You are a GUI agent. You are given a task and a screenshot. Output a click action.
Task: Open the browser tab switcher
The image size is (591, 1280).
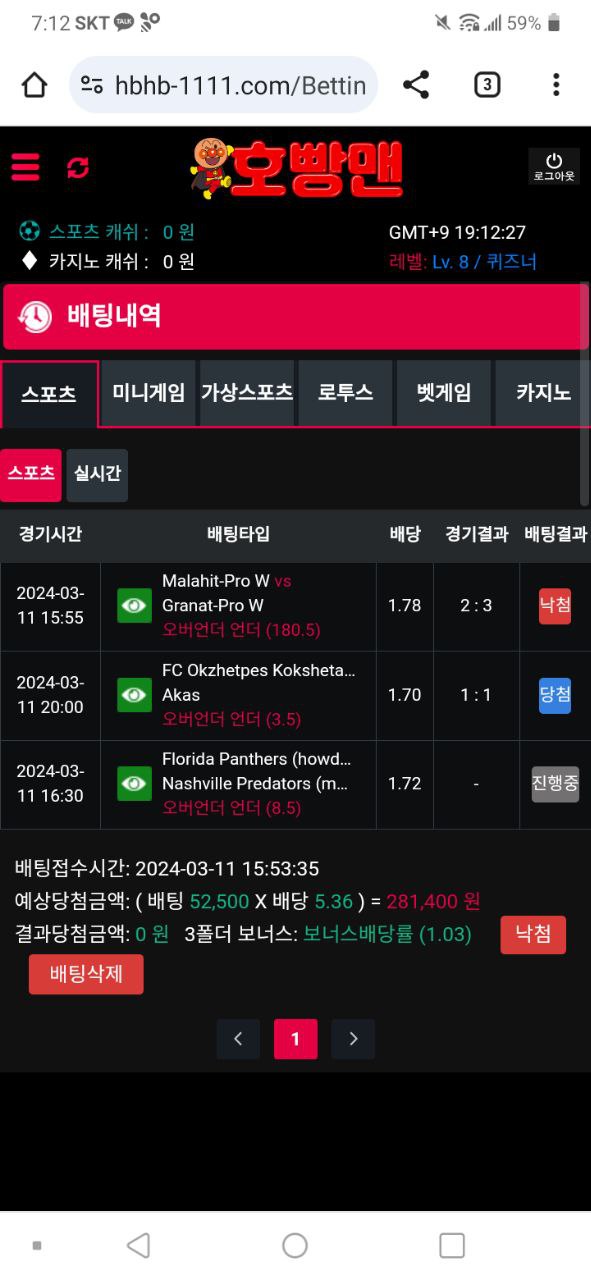pyautogui.click(x=486, y=85)
